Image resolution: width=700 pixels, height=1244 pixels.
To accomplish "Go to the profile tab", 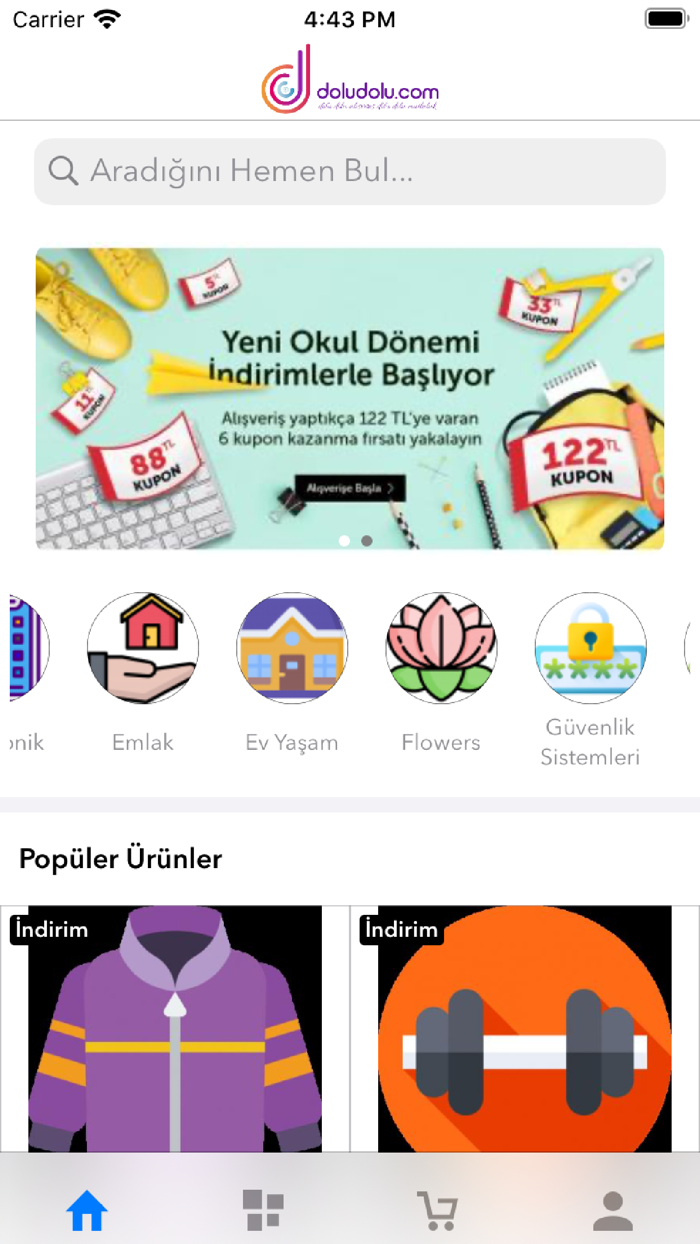I will pyautogui.click(x=613, y=1211).
